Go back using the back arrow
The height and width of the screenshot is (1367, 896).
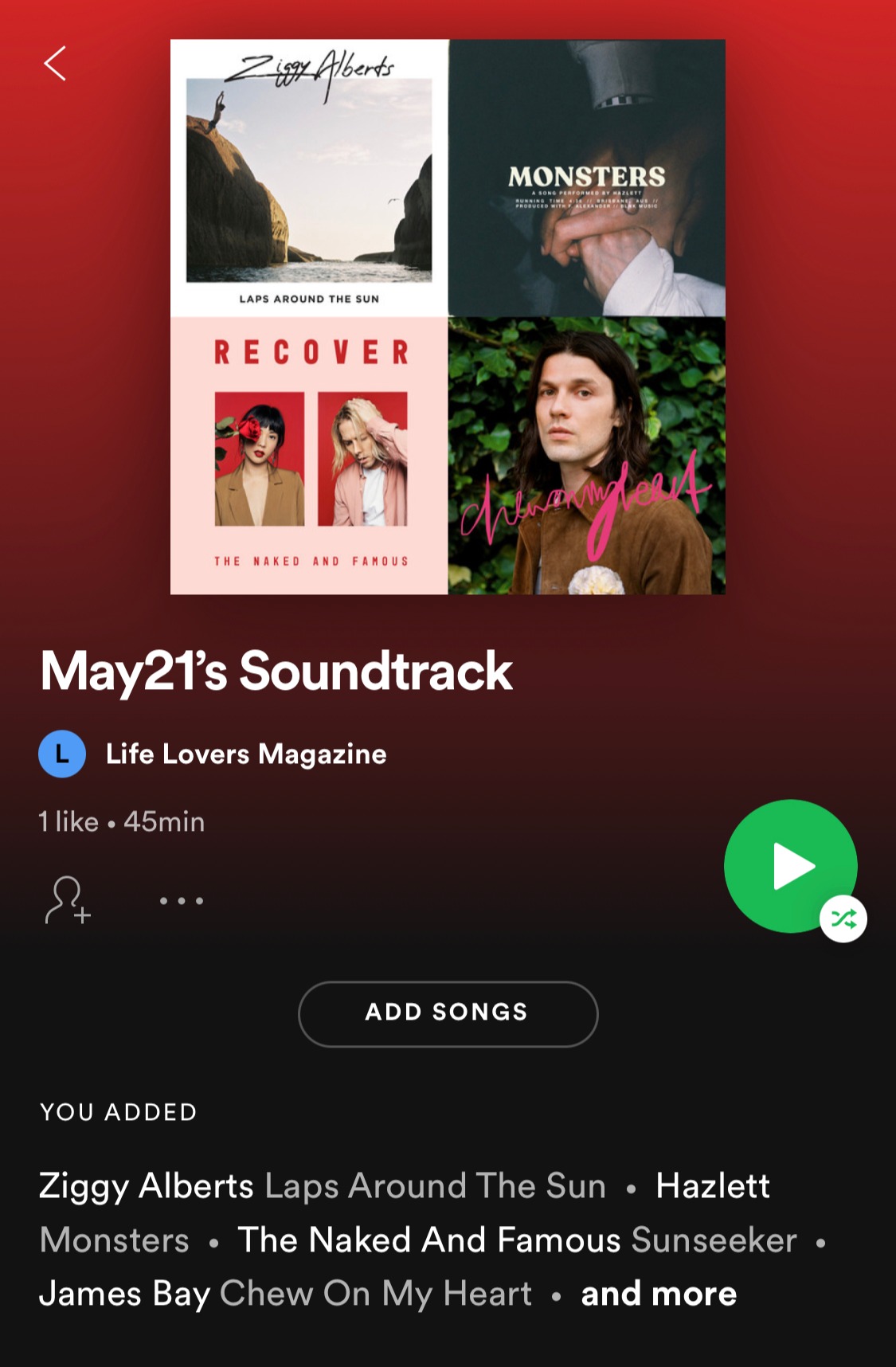point(55,64)
